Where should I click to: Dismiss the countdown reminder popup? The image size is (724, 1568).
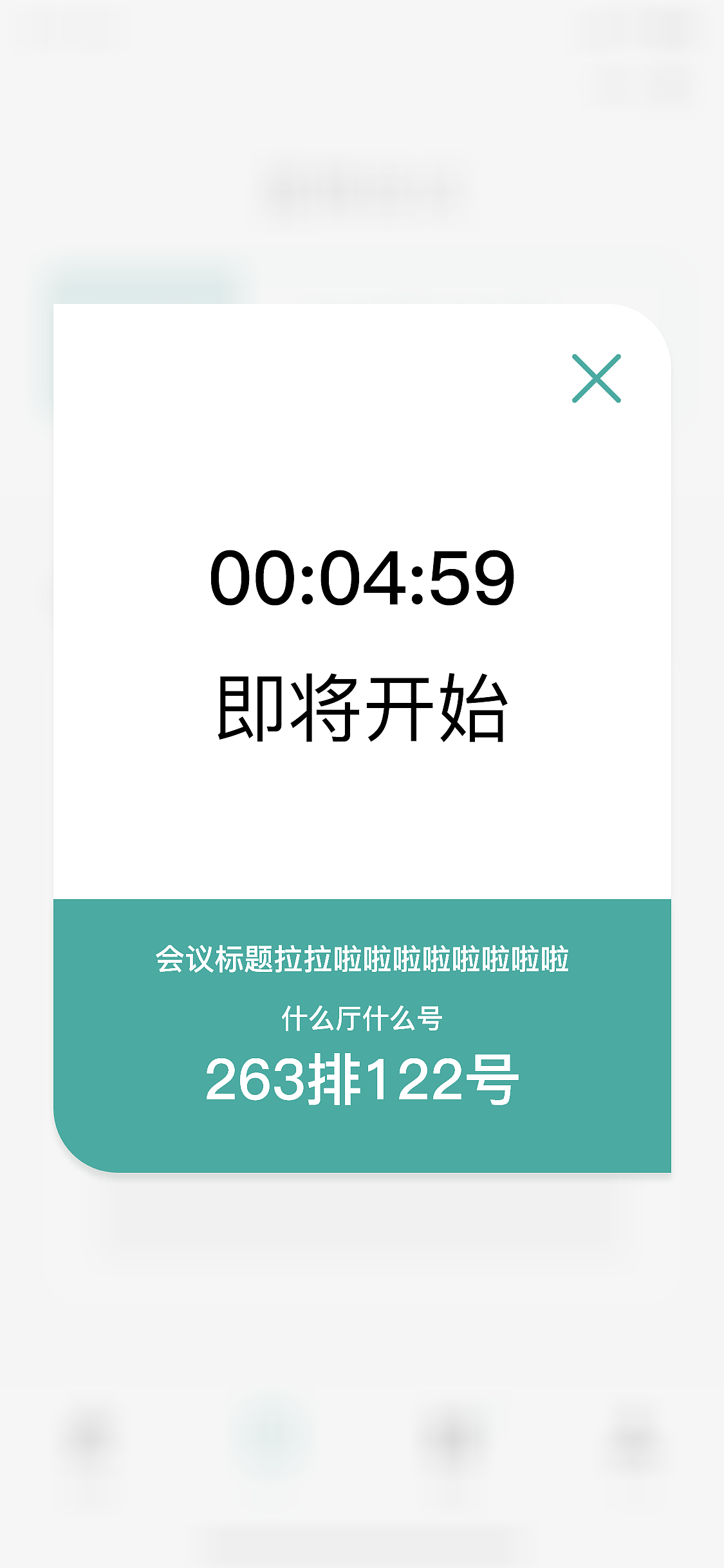596,379
